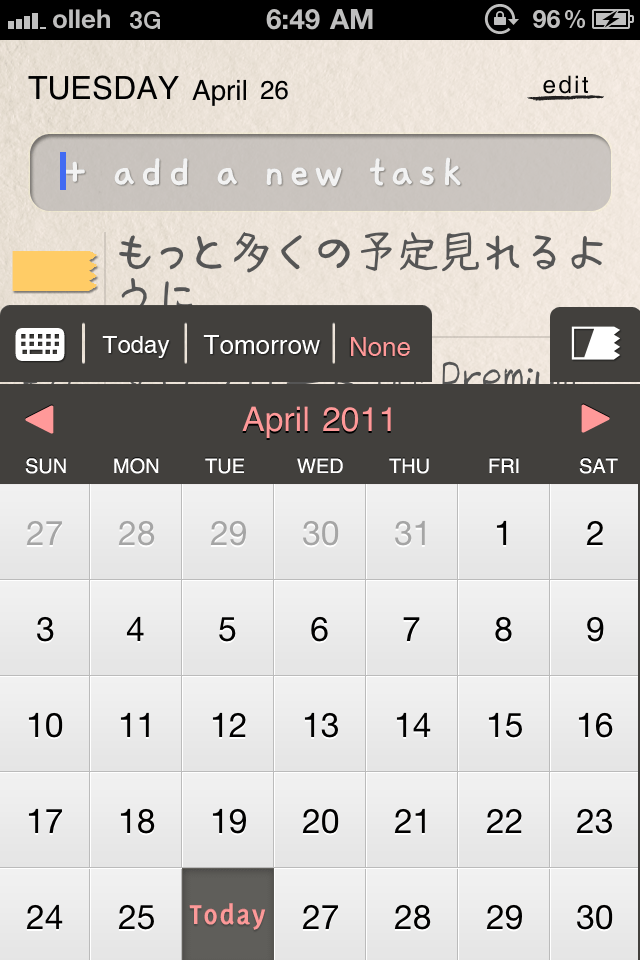The image size is (640, 960).
Task: Focus the add a new task field
Action: coord(320,173)
